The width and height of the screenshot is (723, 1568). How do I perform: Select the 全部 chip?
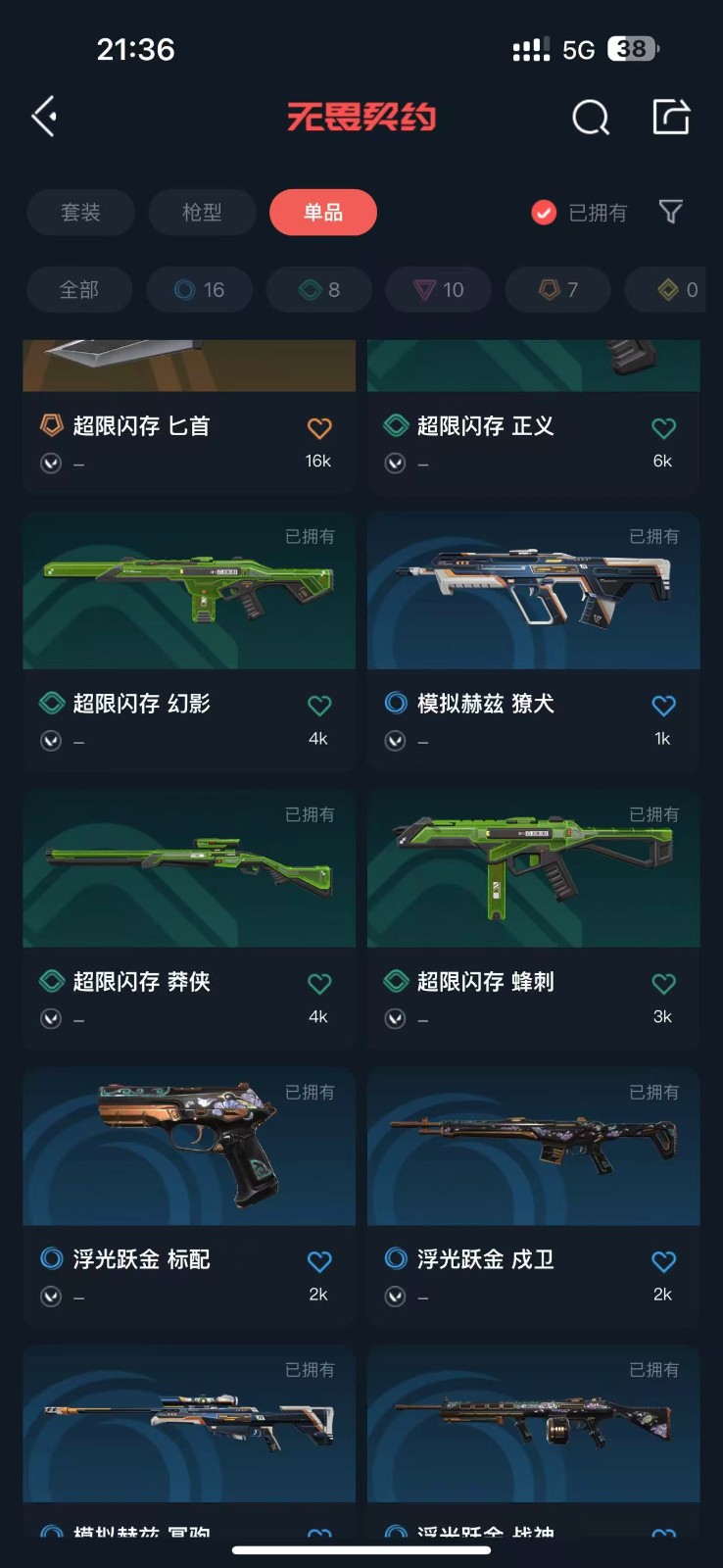(x=78, y=290)
